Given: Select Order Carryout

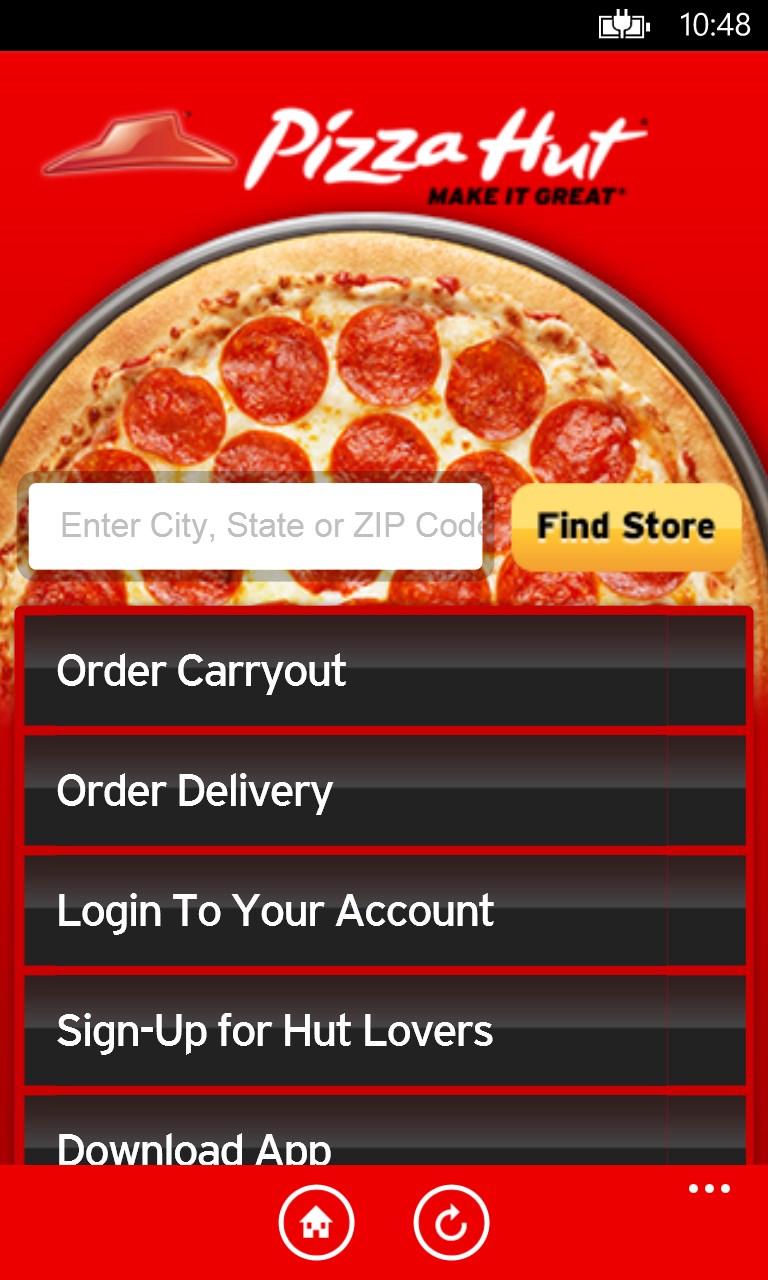Looking at the screenshot, I should [385, 670].
